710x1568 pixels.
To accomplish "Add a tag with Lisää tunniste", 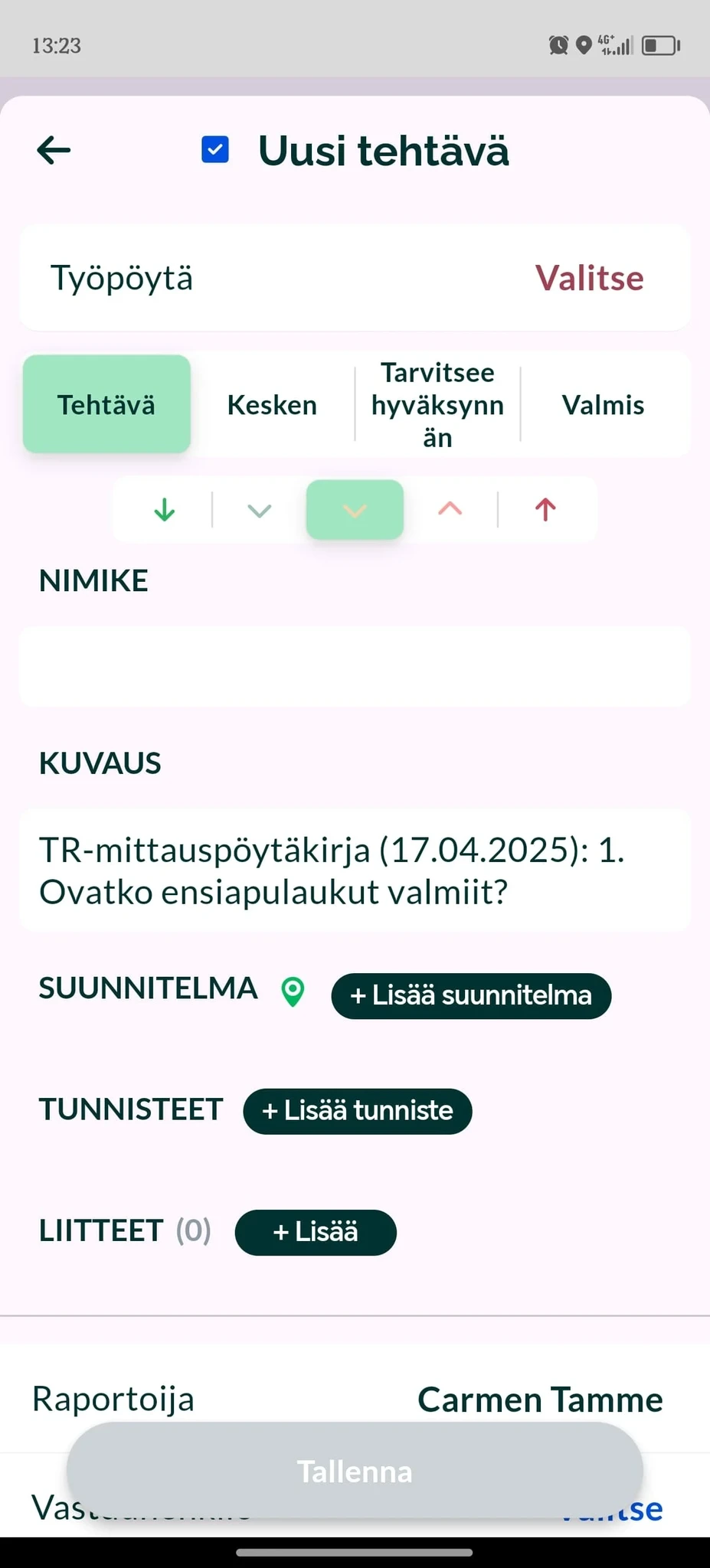I will [x=357, y=1111].
